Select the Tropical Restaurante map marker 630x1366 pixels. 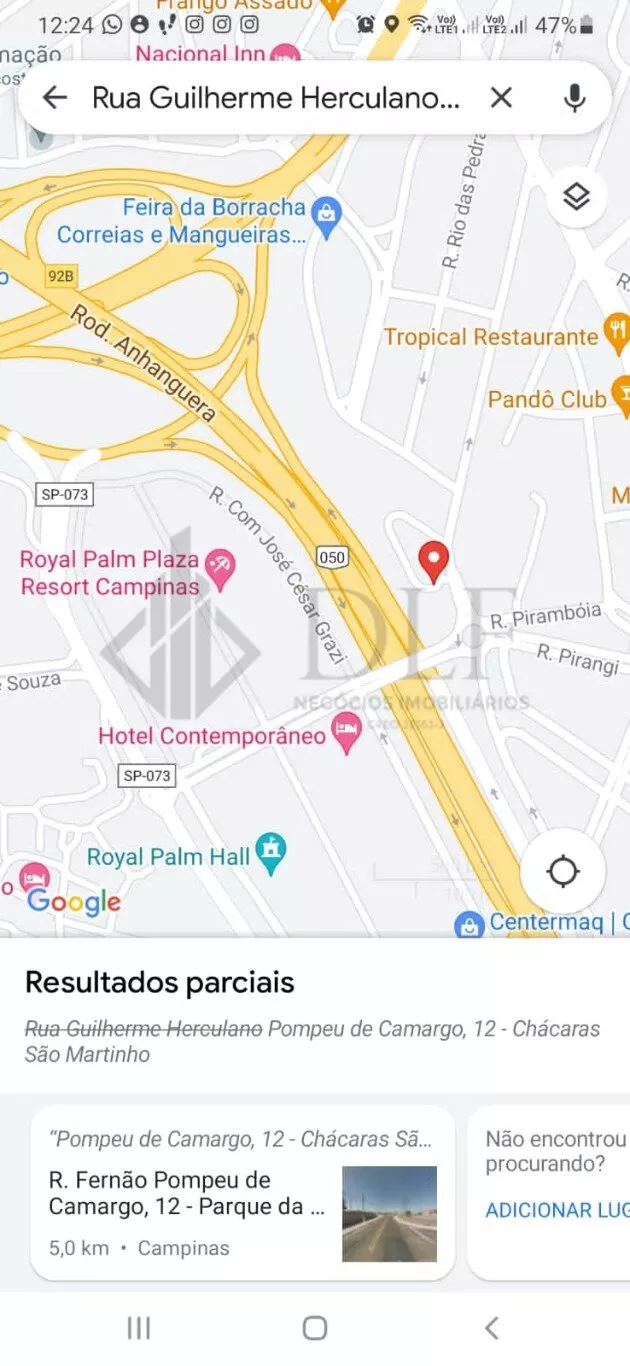tap(616, 333)
